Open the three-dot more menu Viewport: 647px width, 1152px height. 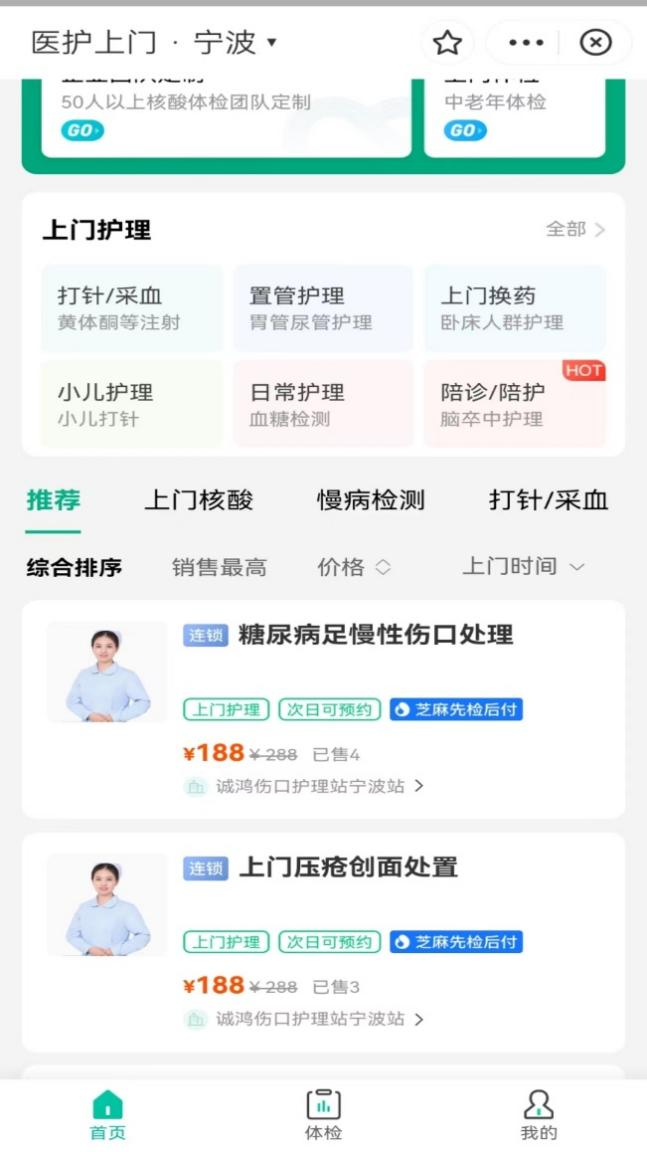pyautogui.click(x=526, y=43)
